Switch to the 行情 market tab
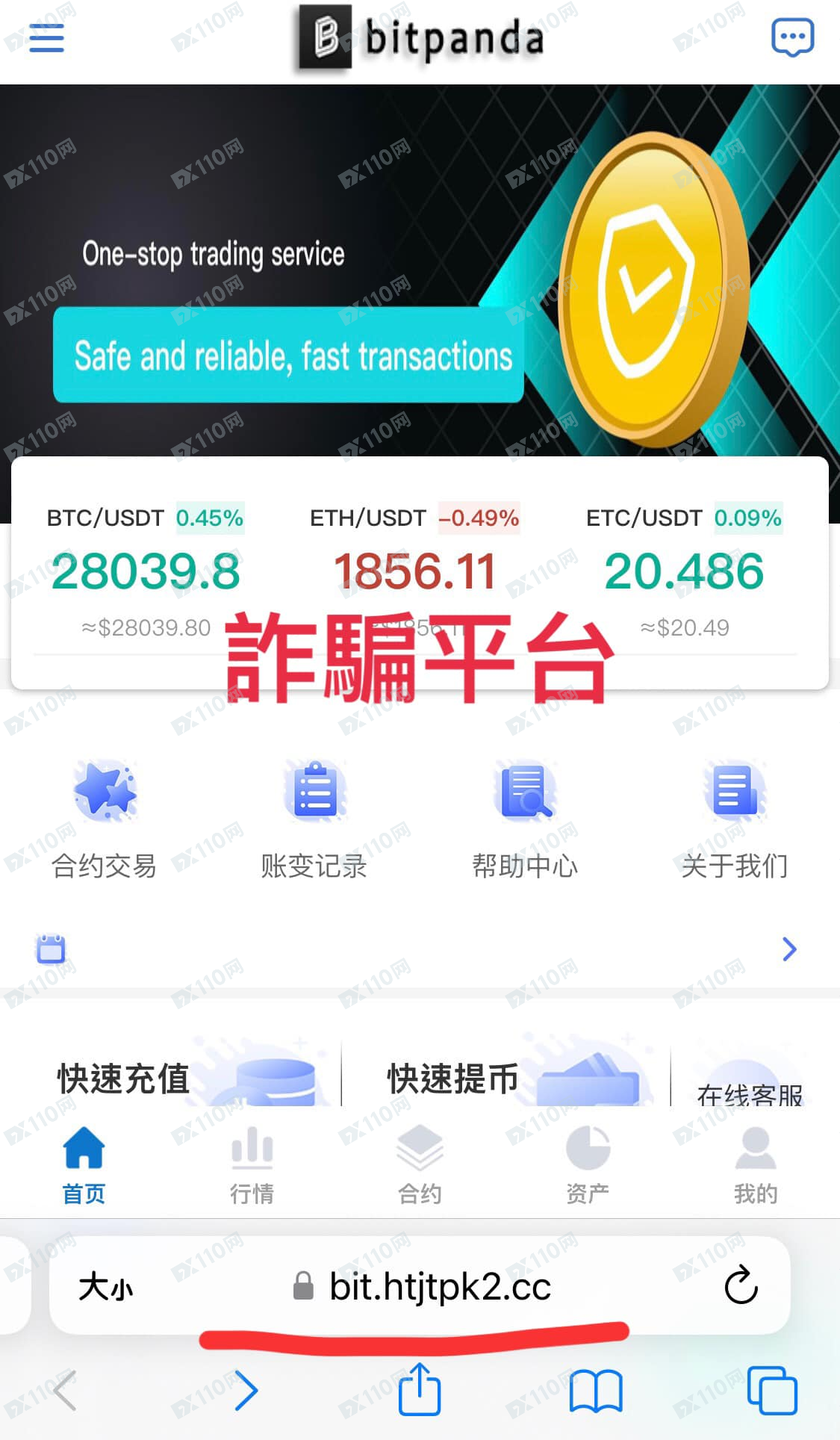This screenshot has height=1440, width=840. (x=252, y=1165)
